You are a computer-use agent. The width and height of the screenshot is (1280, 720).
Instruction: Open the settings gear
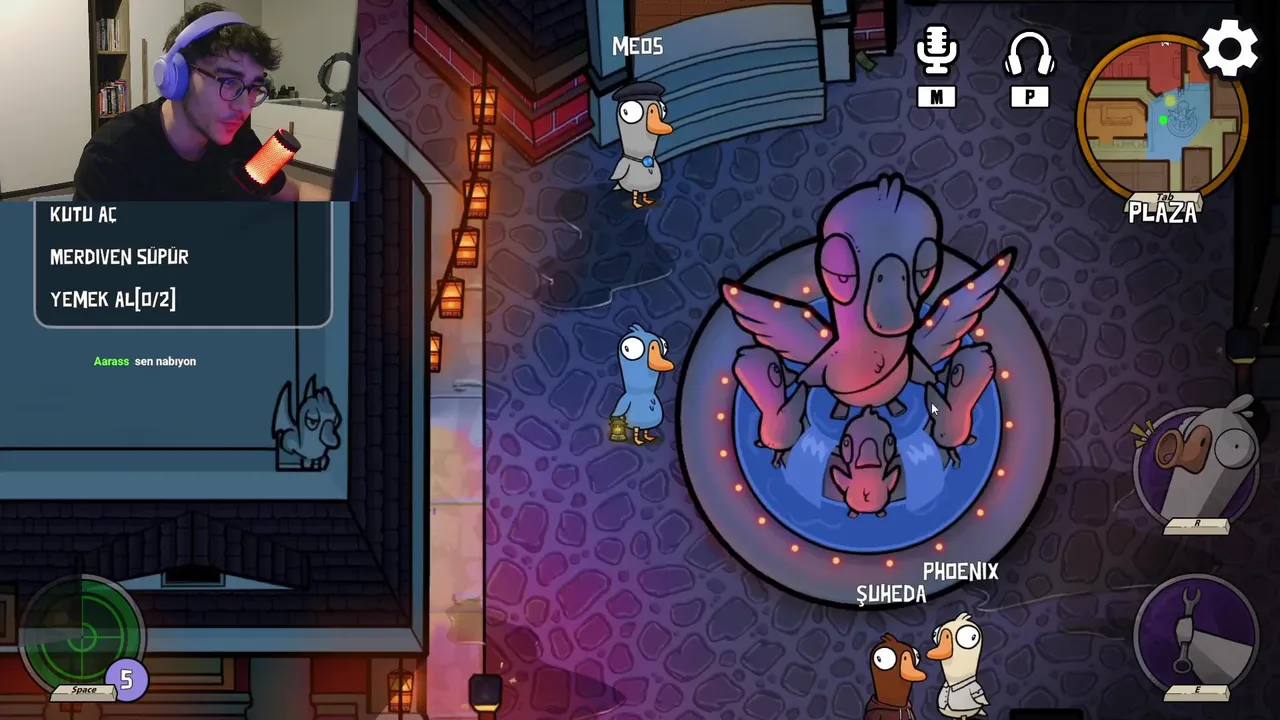tap(1229, 49)
